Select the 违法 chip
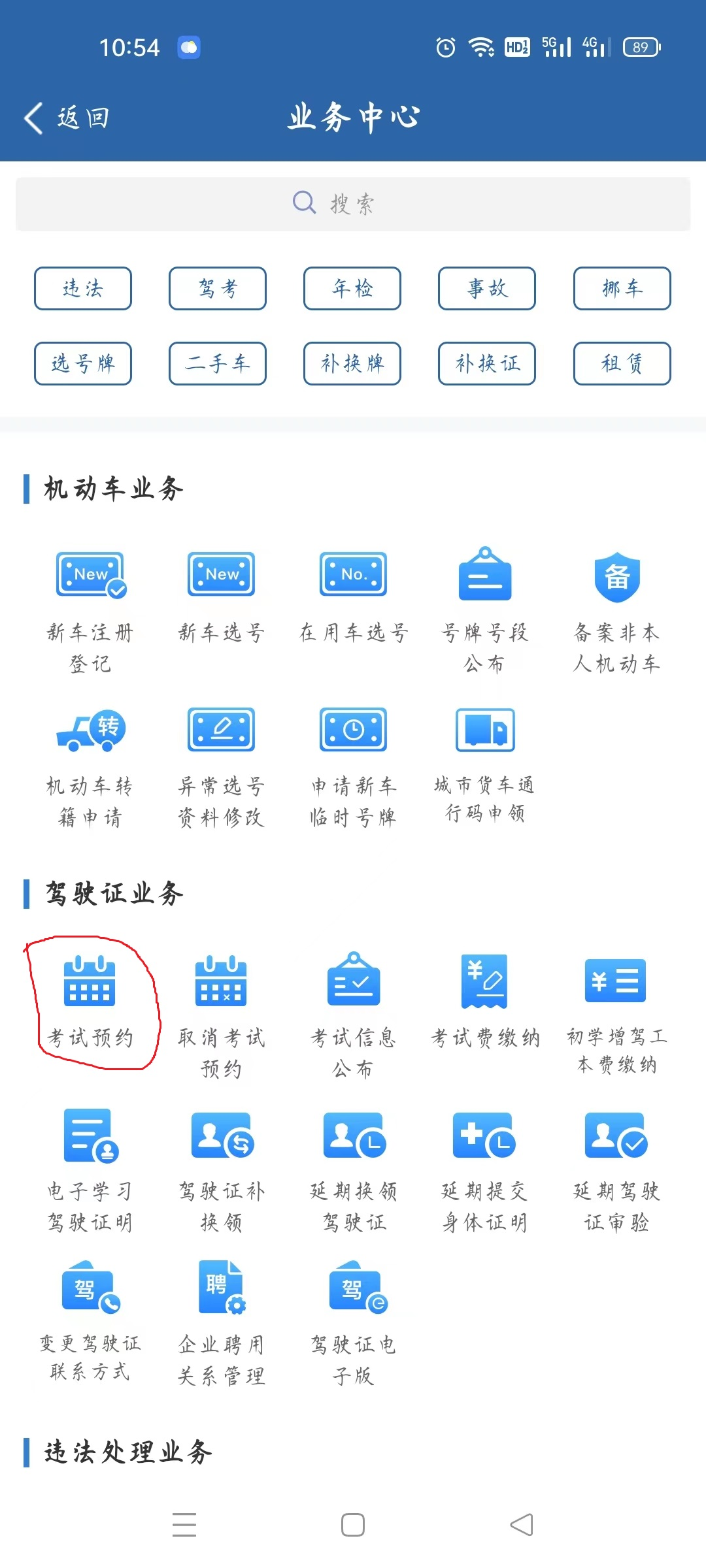 83,288
